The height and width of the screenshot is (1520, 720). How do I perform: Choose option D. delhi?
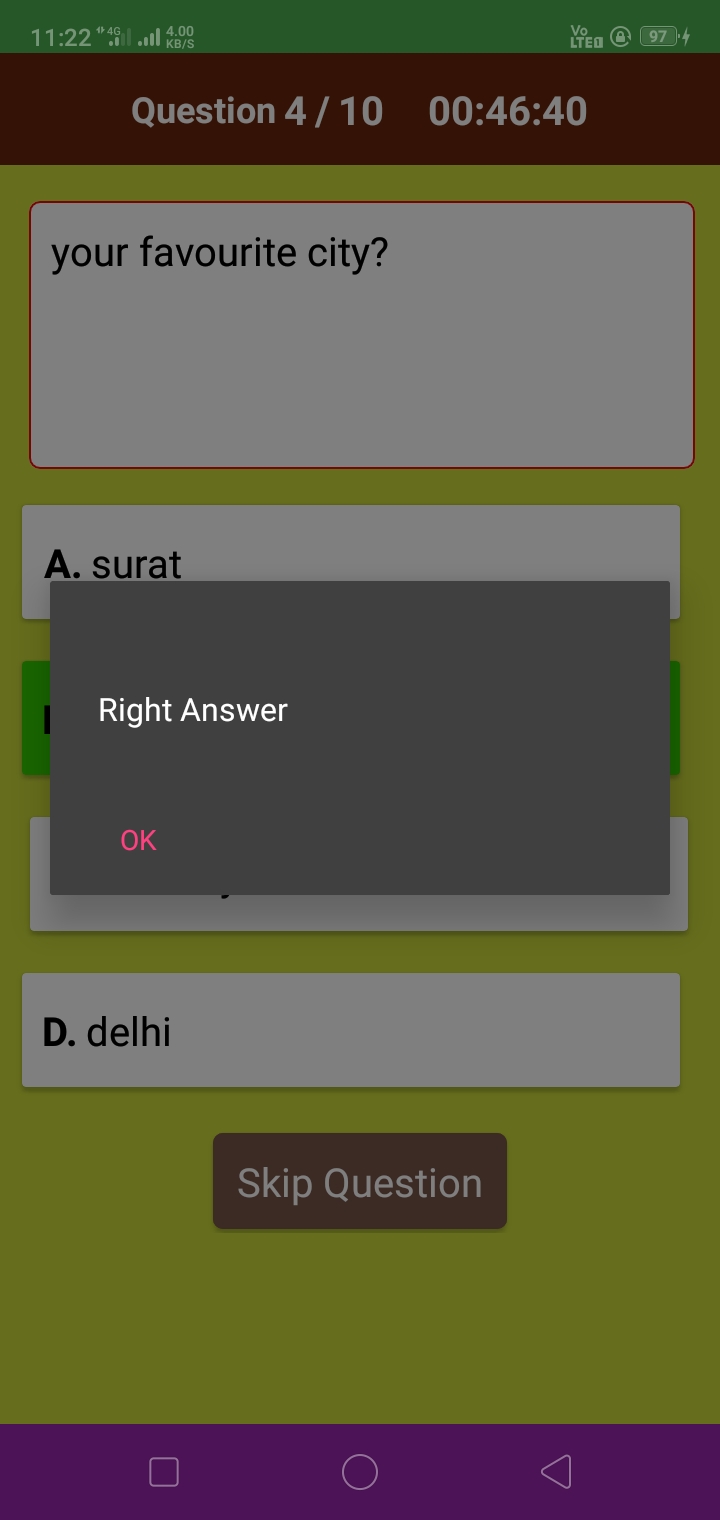click(x=351, y=1030)
